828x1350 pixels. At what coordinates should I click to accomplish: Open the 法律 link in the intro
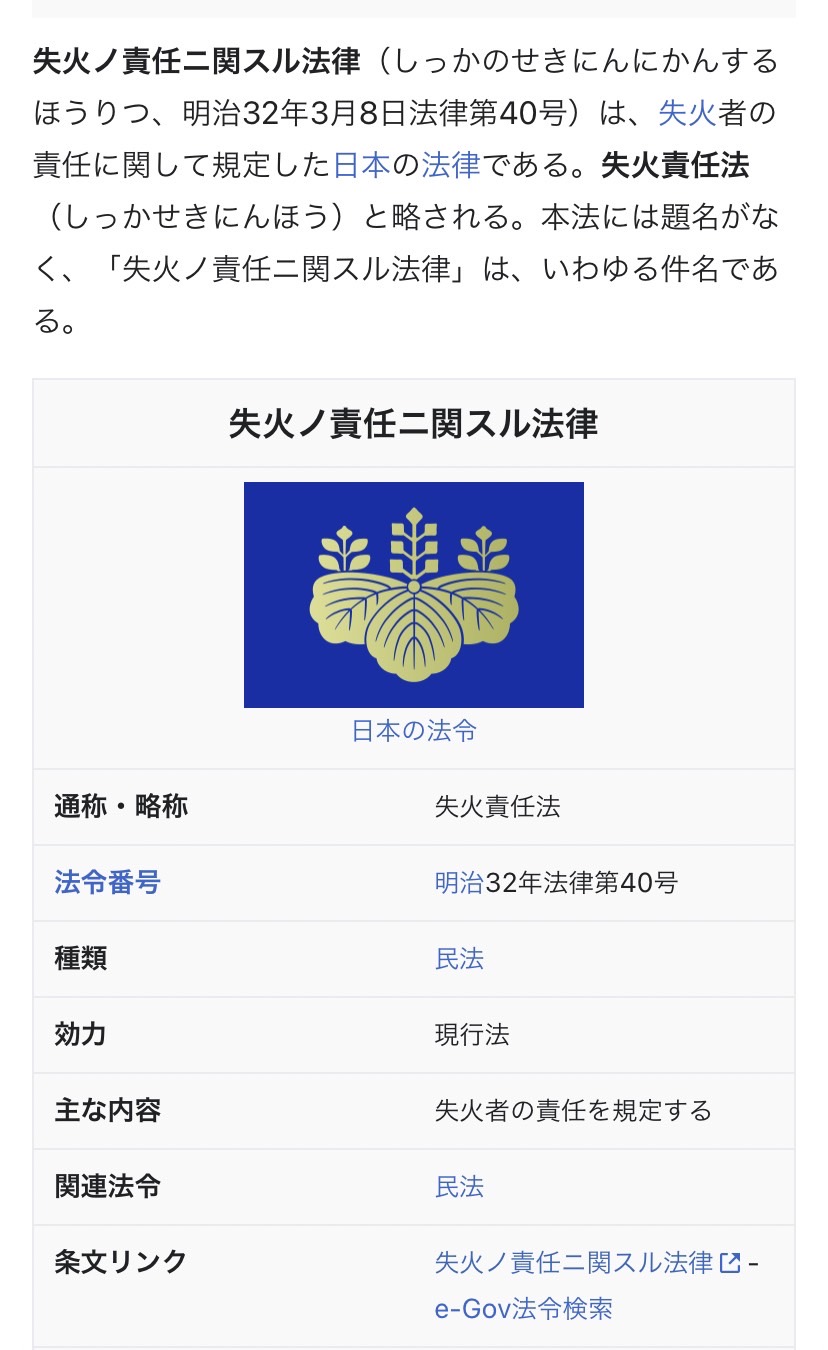(x=451, y=165)
